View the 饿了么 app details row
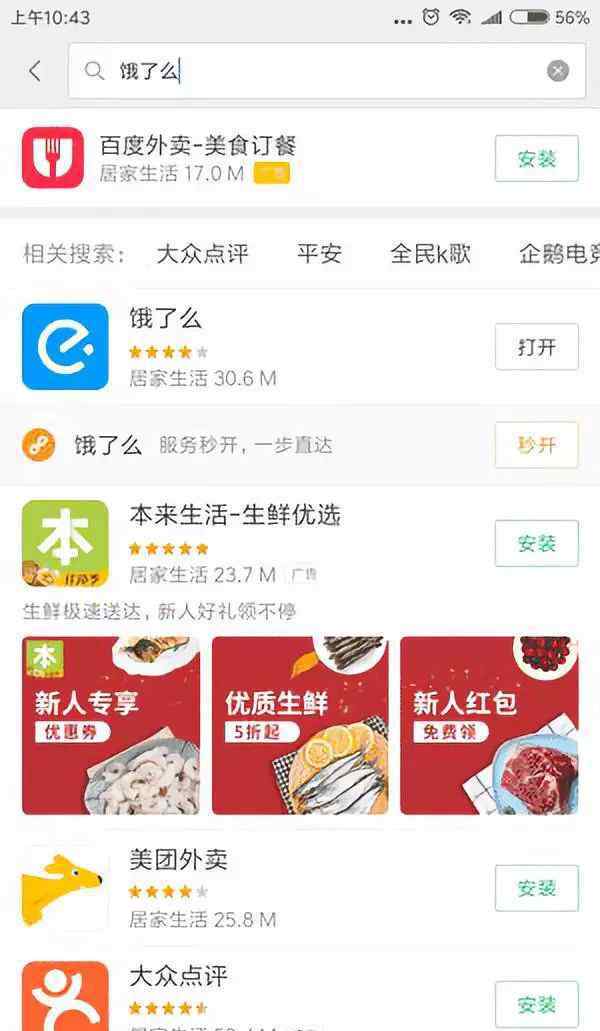Image resolution: width=600 pixels, height=1031 pixels. point(300,347)
